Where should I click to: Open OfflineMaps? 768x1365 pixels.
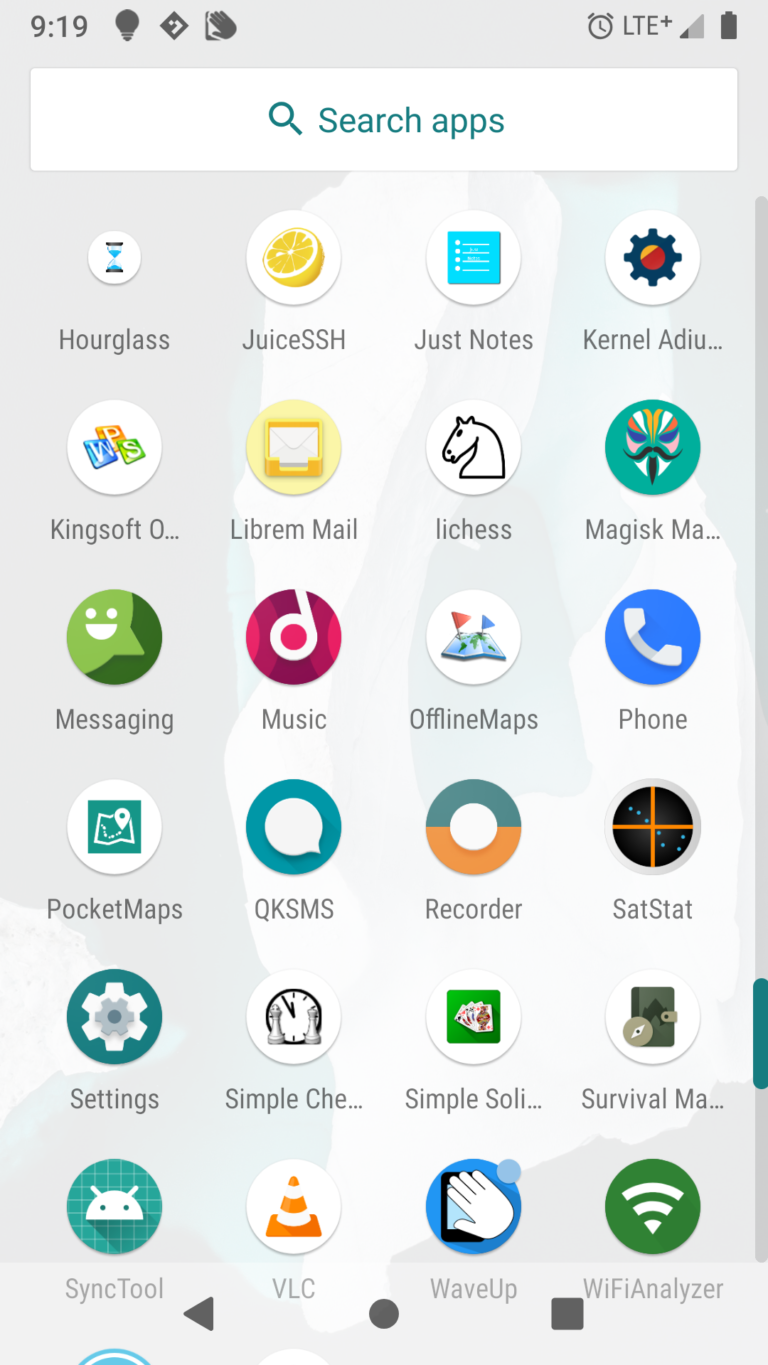point(473,638)
